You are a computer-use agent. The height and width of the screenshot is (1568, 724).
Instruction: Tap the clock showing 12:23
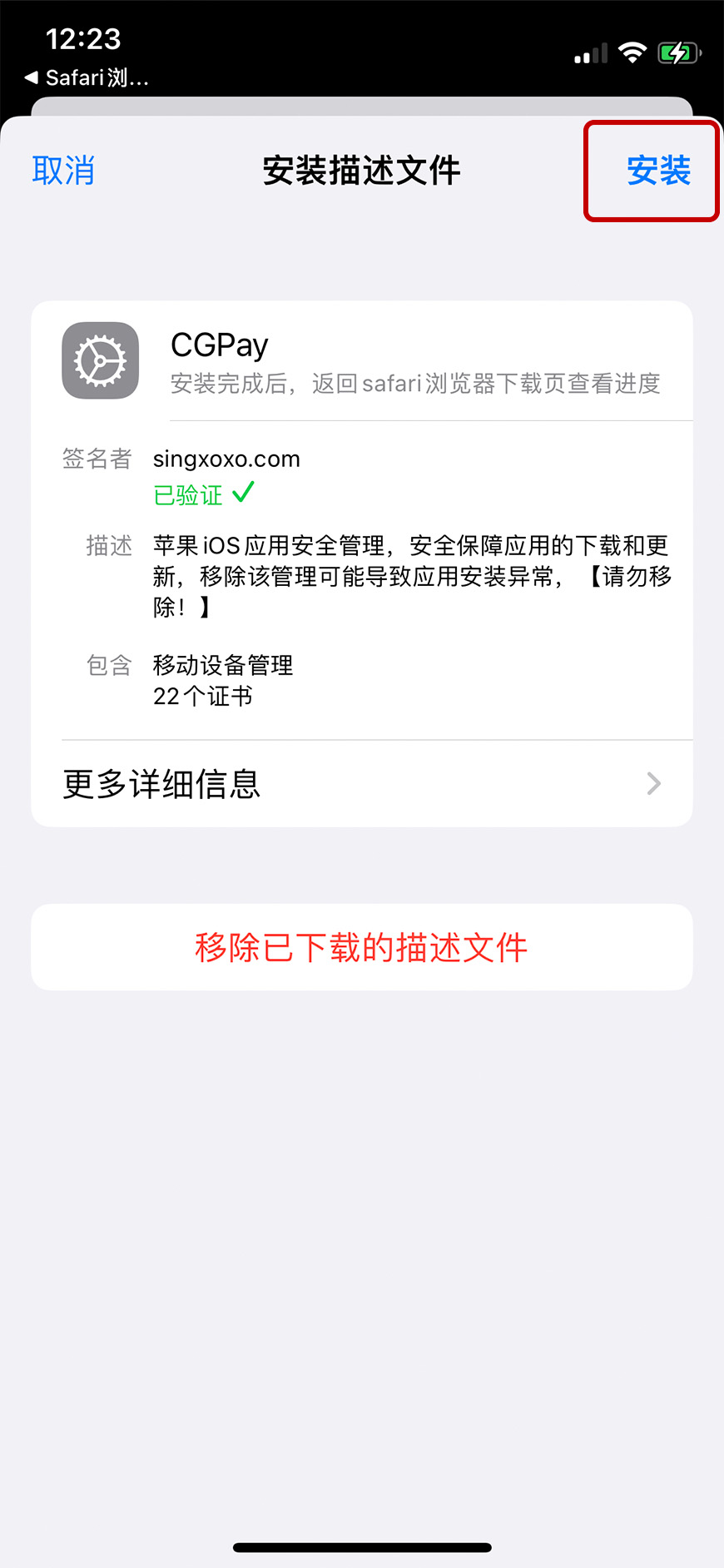tap(83, 38)
